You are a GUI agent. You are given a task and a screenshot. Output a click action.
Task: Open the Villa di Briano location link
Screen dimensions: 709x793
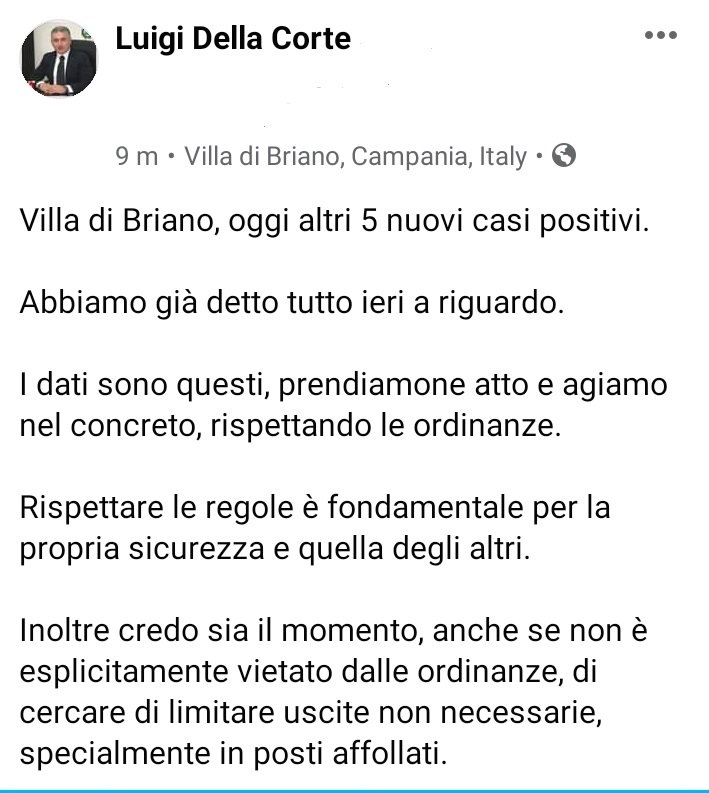coord(355,156)
